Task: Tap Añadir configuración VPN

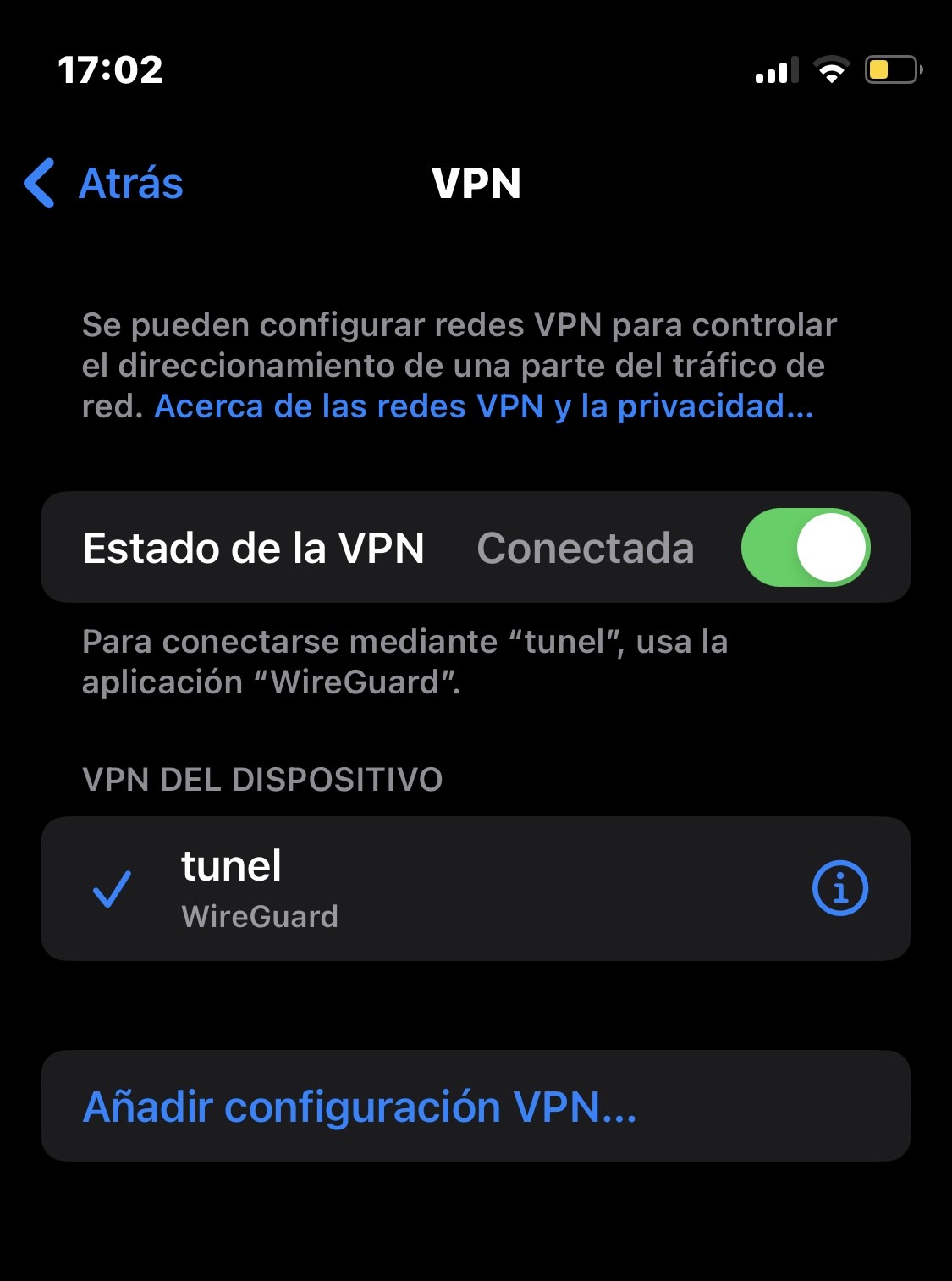Action: pos(360,1106)
